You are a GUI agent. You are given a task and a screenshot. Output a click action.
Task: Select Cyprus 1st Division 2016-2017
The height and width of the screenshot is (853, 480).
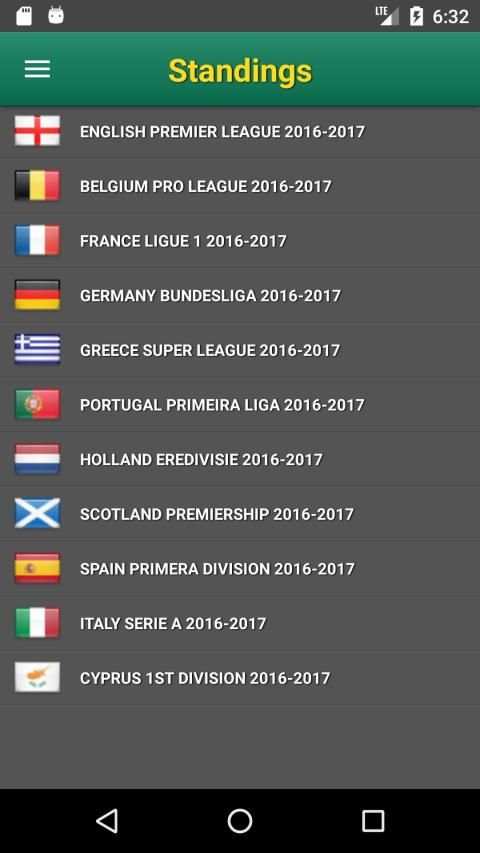240,678
